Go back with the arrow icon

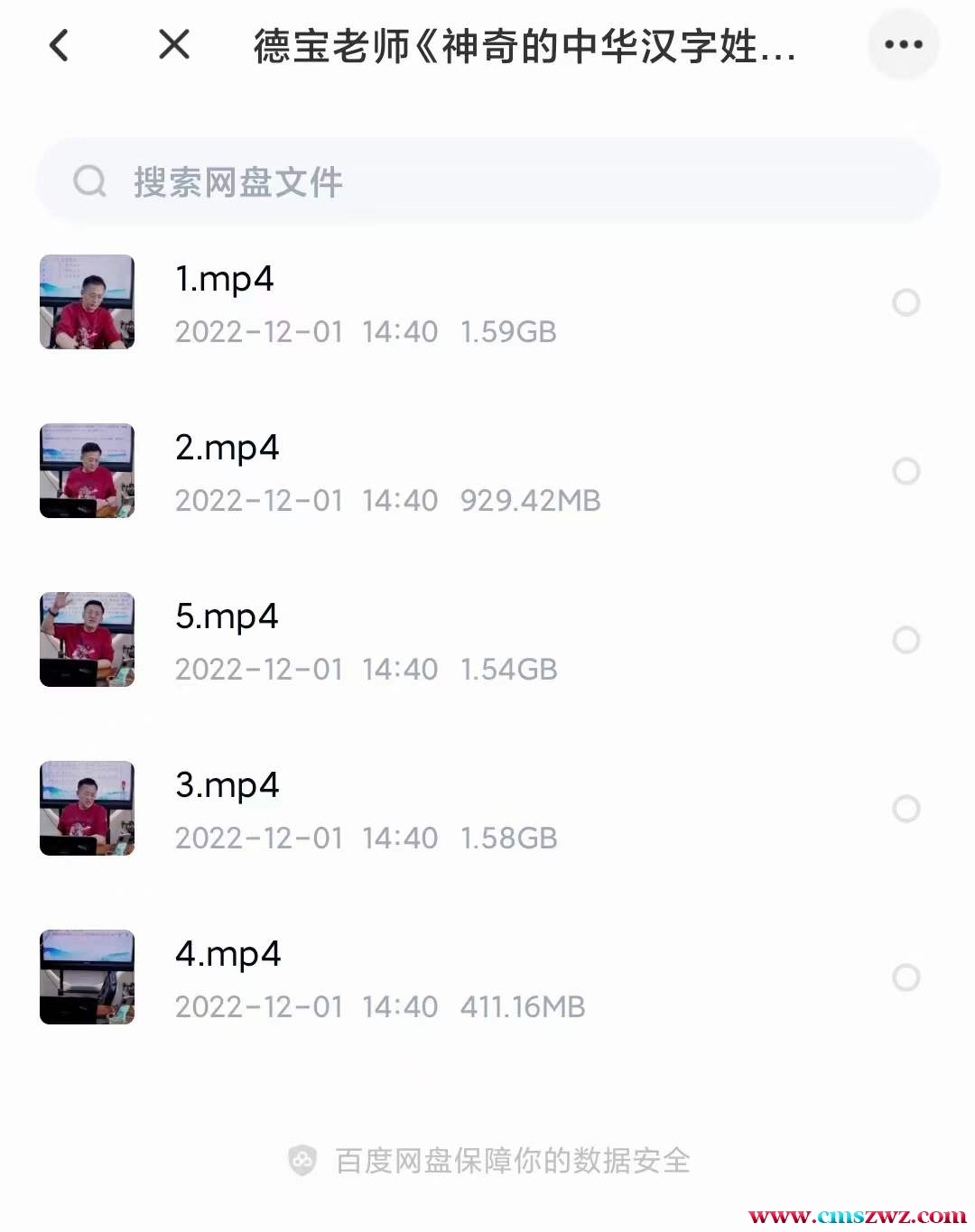(60, 45)
